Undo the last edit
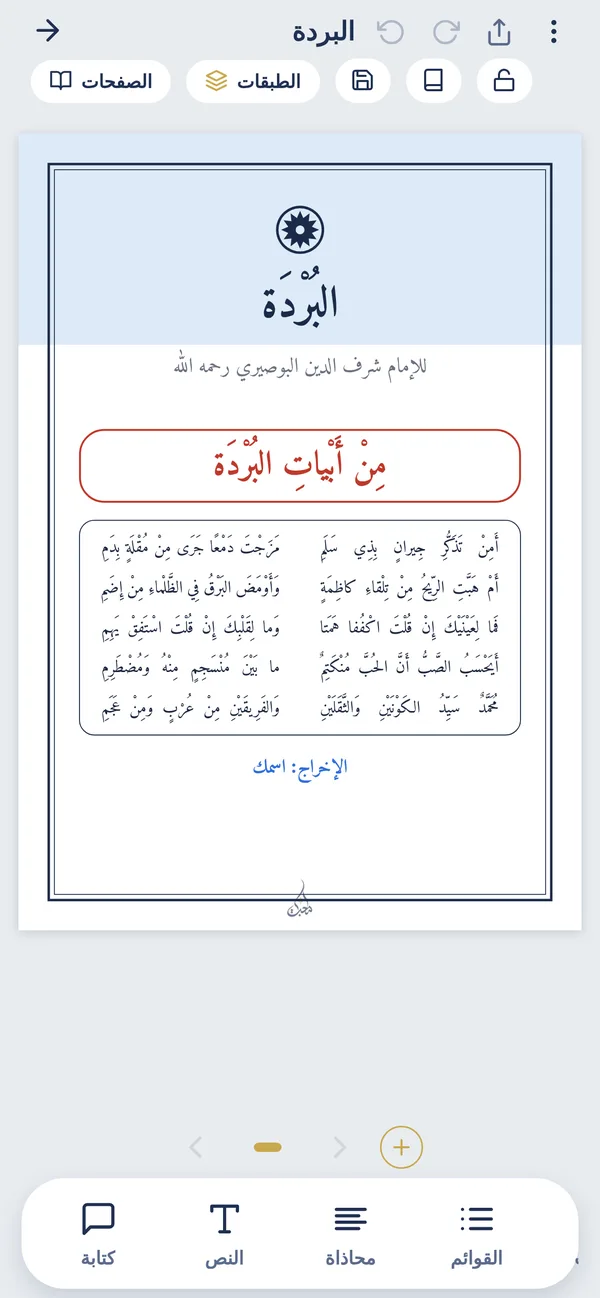The image size is (600, 1298). pyautogui.click(x=391, y=32)
